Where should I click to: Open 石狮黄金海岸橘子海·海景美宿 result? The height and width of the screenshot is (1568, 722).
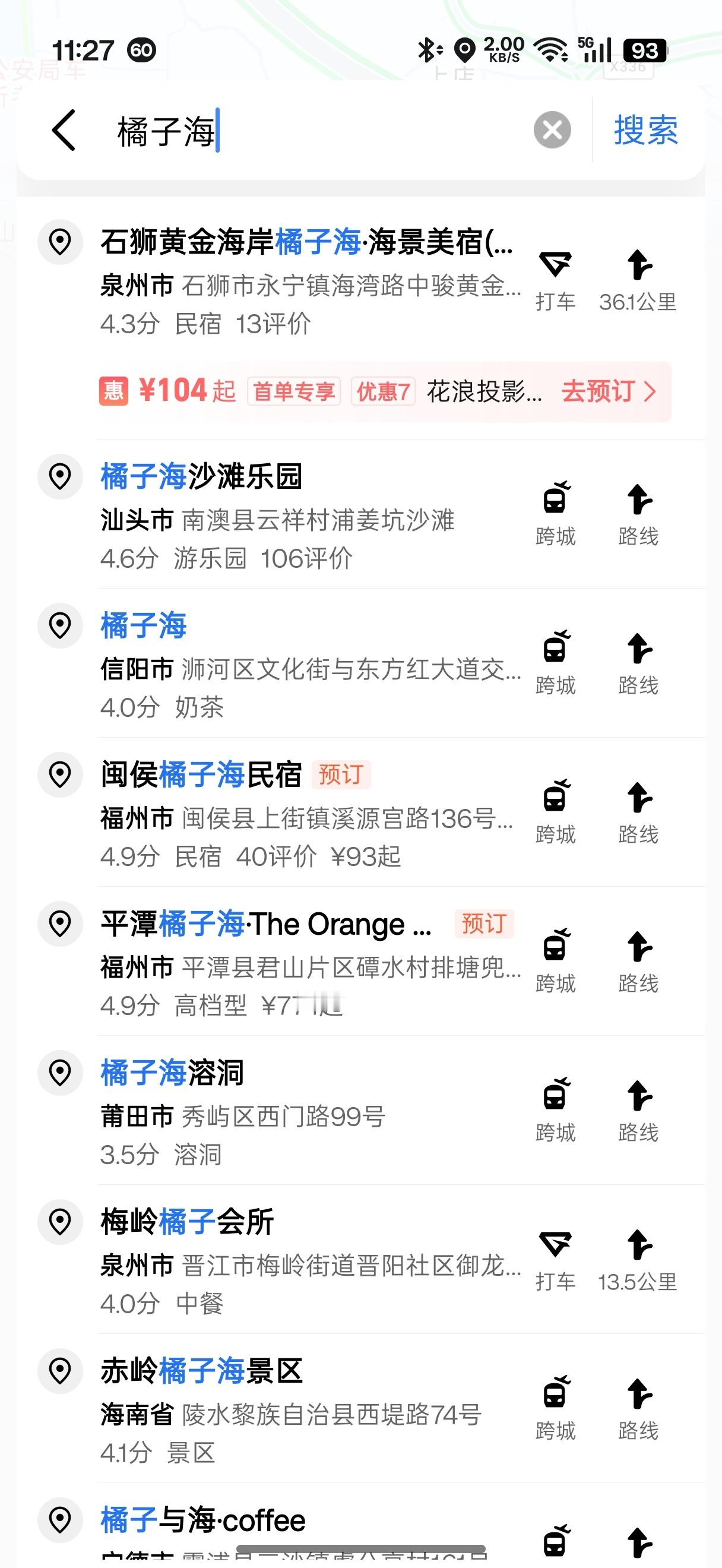307,243
